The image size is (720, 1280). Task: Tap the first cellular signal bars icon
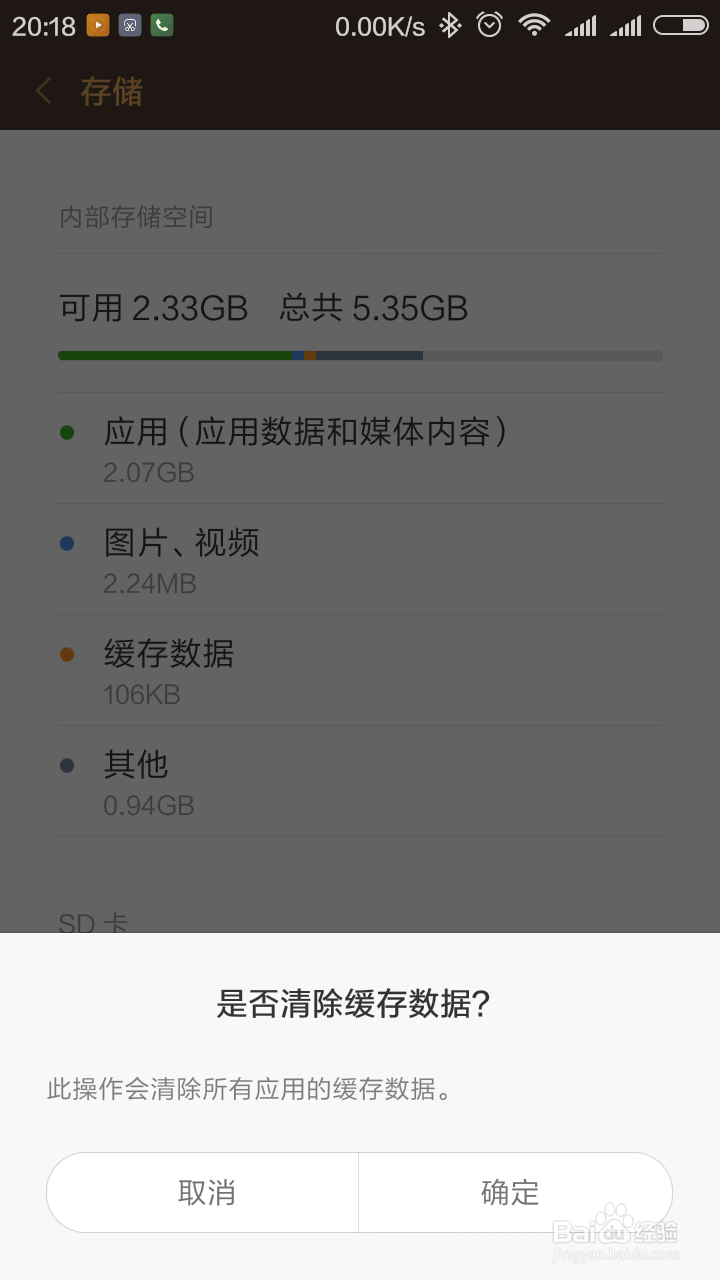tap(581, 25)
